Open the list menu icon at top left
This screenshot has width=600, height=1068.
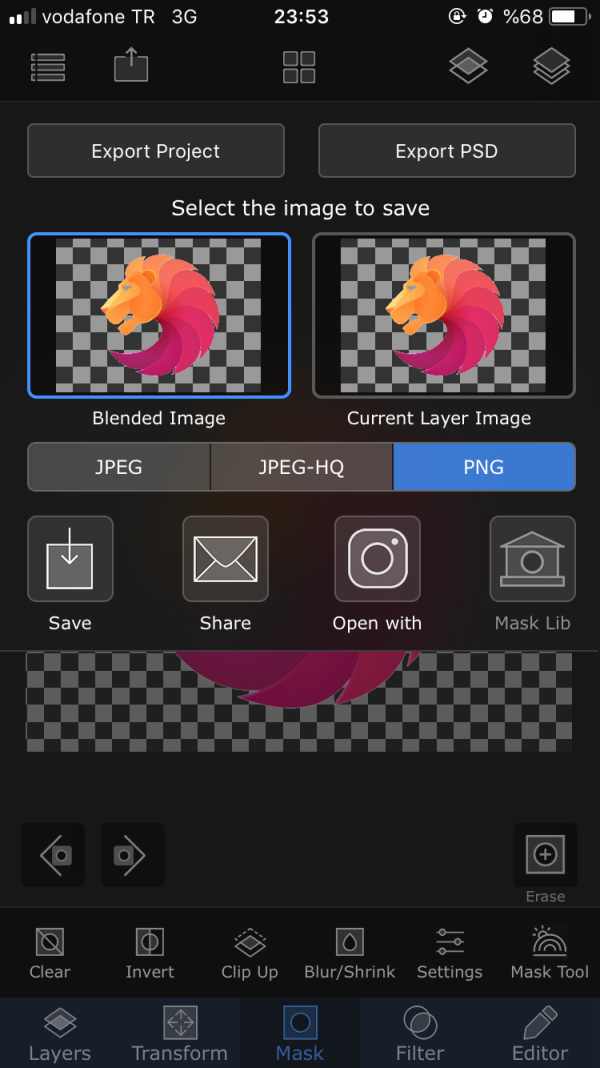(48, 67)
